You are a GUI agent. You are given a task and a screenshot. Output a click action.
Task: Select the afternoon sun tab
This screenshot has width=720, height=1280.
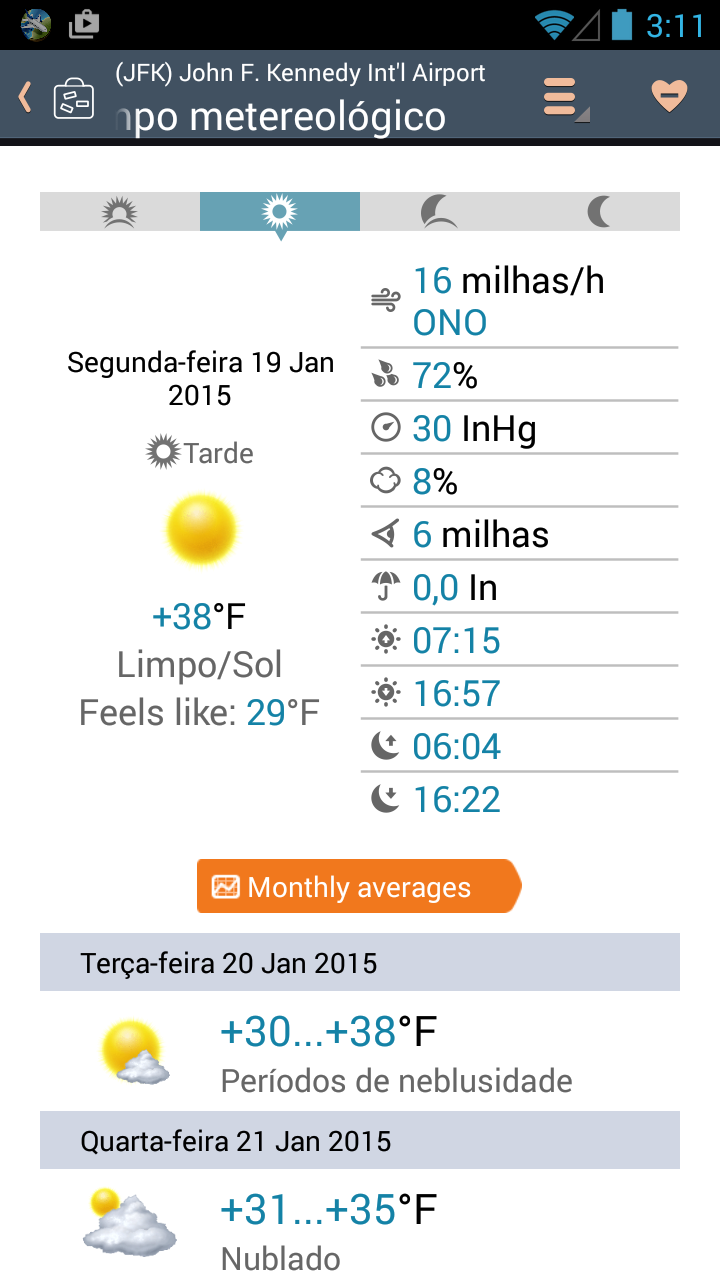[x=280, y=212]
